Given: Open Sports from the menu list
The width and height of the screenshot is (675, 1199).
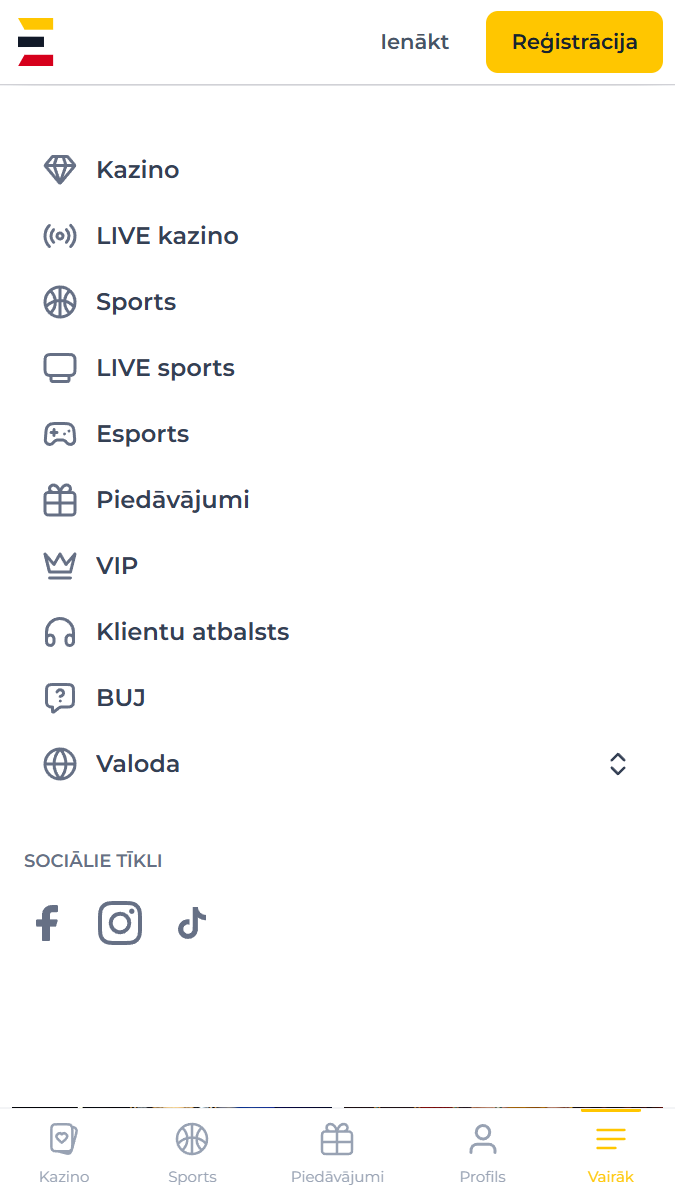Looking at the screenshot, I should click(337, 302).
